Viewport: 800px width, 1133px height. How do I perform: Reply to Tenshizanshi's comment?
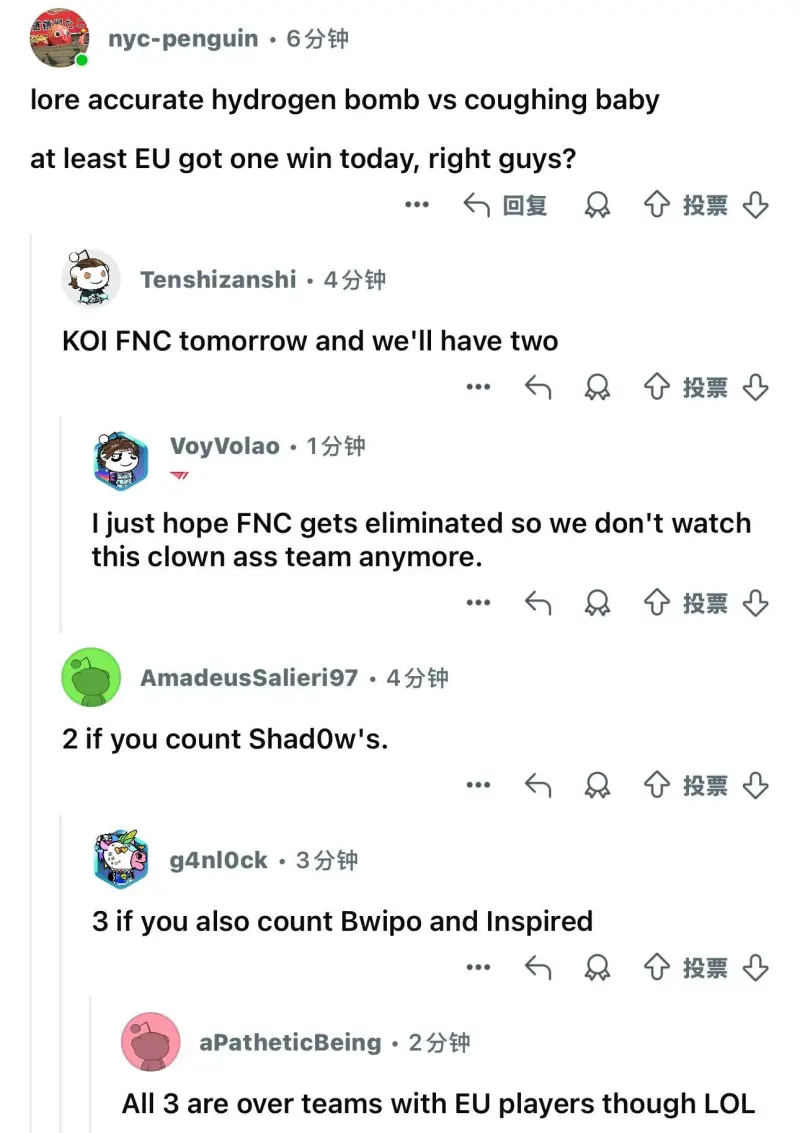pyautogui.click(x=538, y=387)
